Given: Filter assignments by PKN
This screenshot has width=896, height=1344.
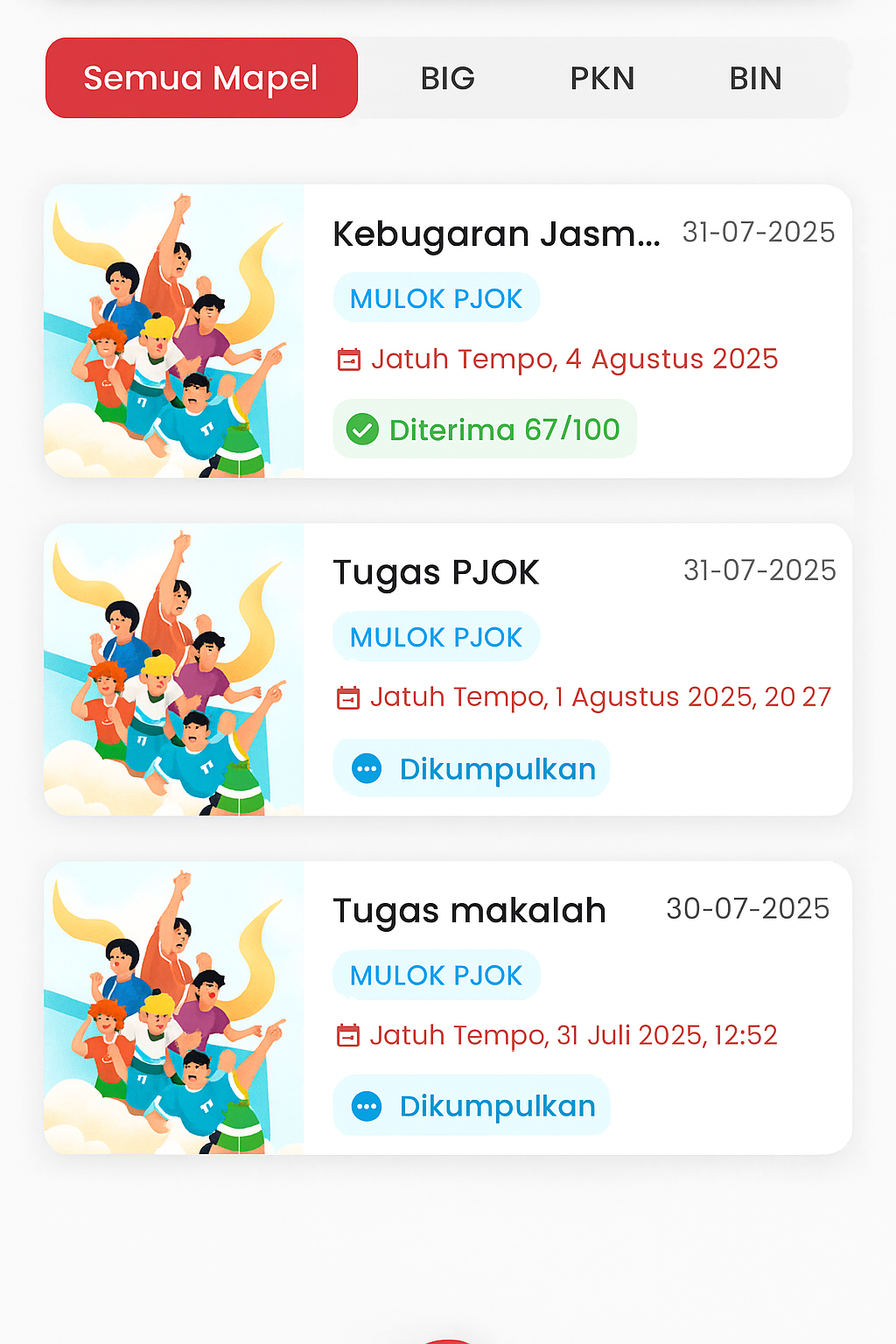Looking at the screenshot, I should [x=602, y=79].
